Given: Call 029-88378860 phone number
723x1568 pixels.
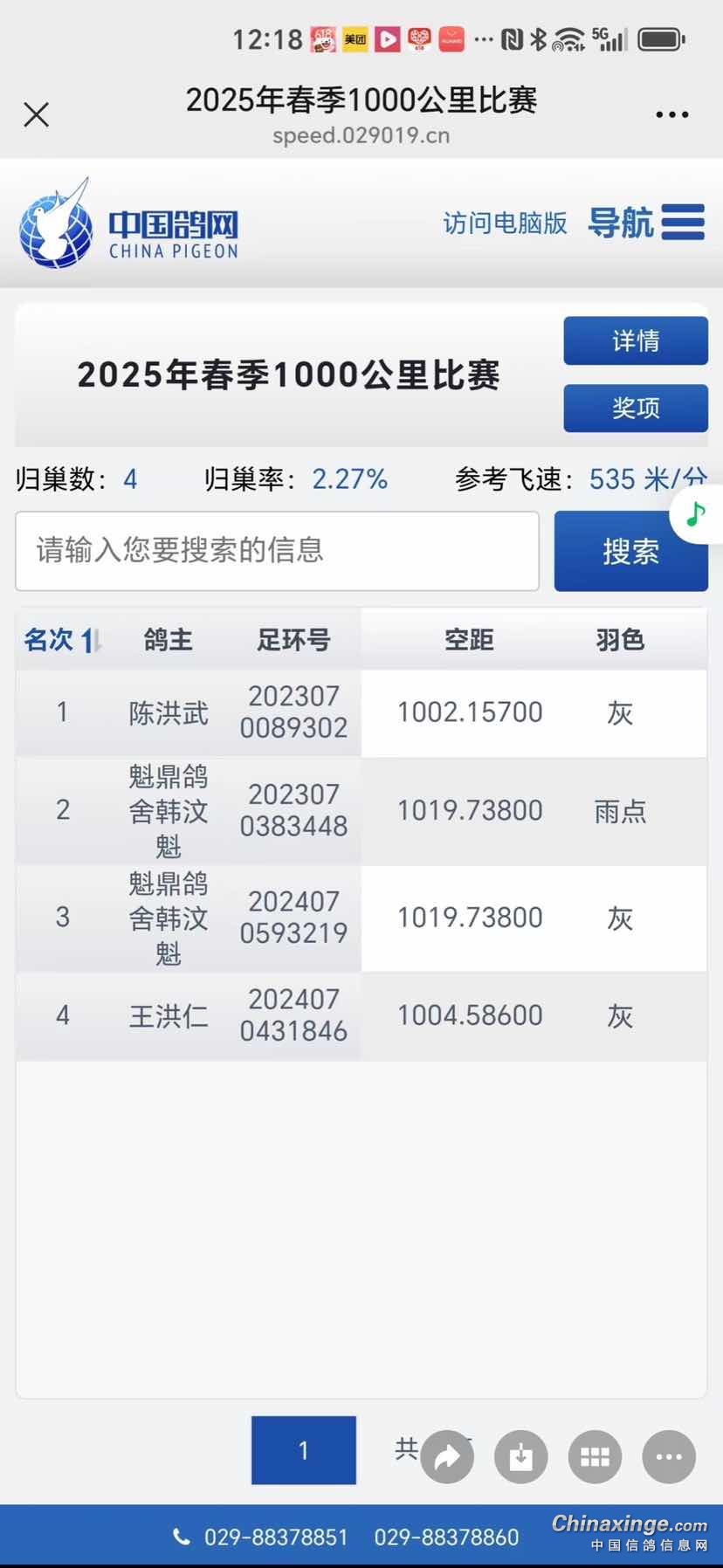Looking at the screenshot, I should [446, 1537].
